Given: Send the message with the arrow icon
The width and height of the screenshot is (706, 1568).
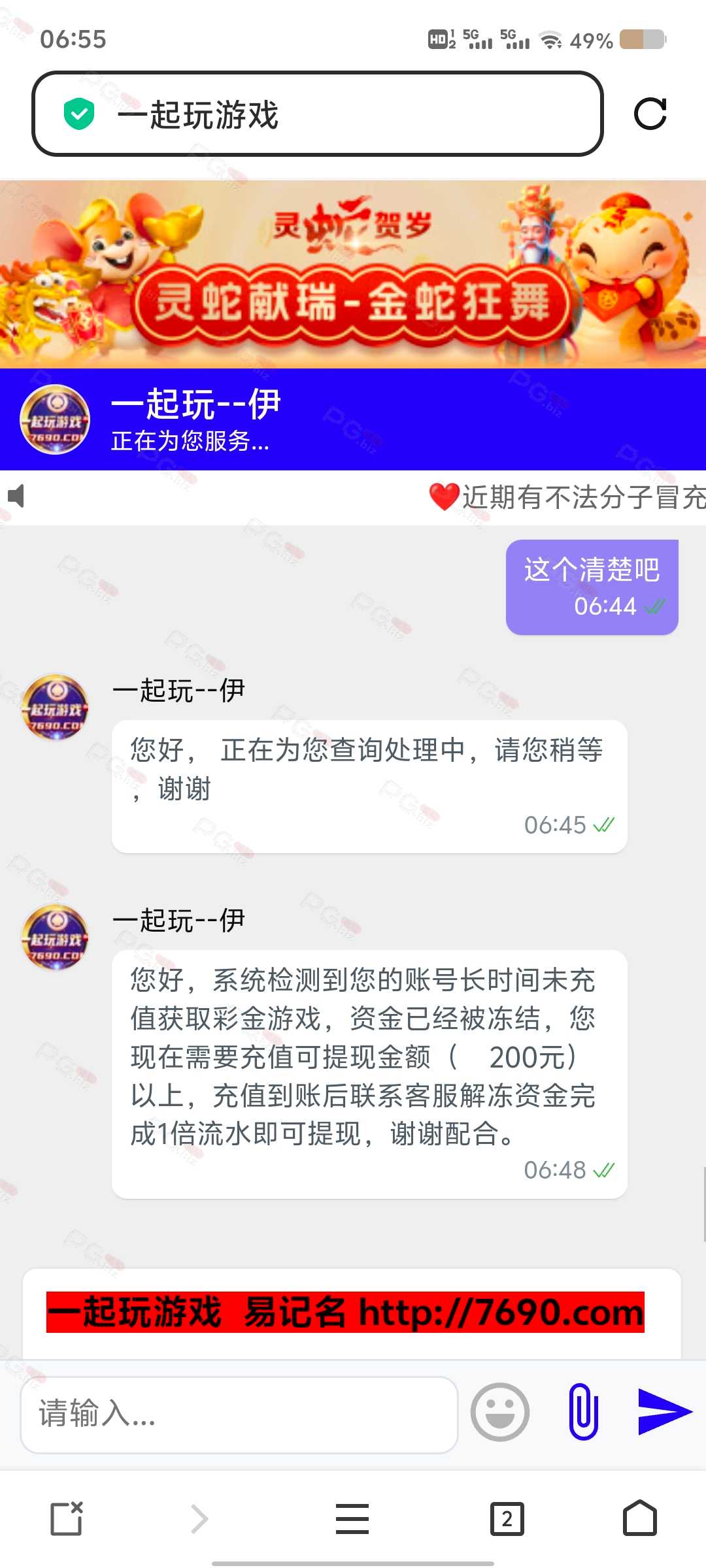Looking at the screenshot, I should click(x=664, y=1412).
